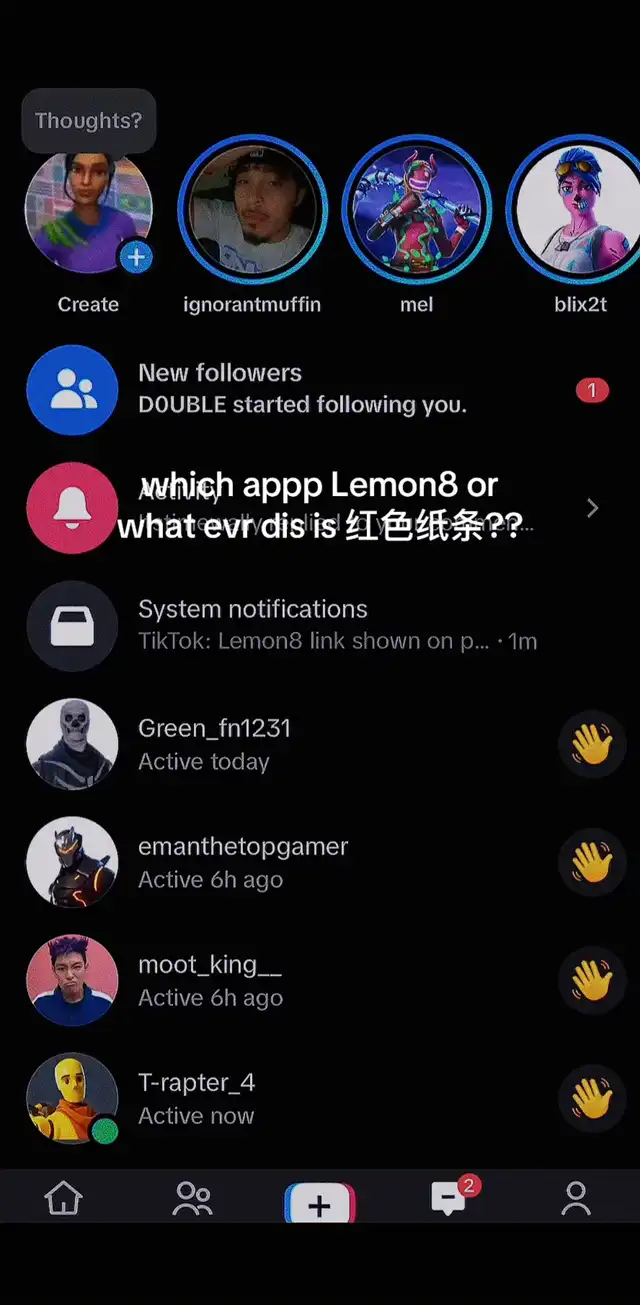This screenshot has height=1305, width=640.
Task: Open the New followers row
Action: [320, 390]
